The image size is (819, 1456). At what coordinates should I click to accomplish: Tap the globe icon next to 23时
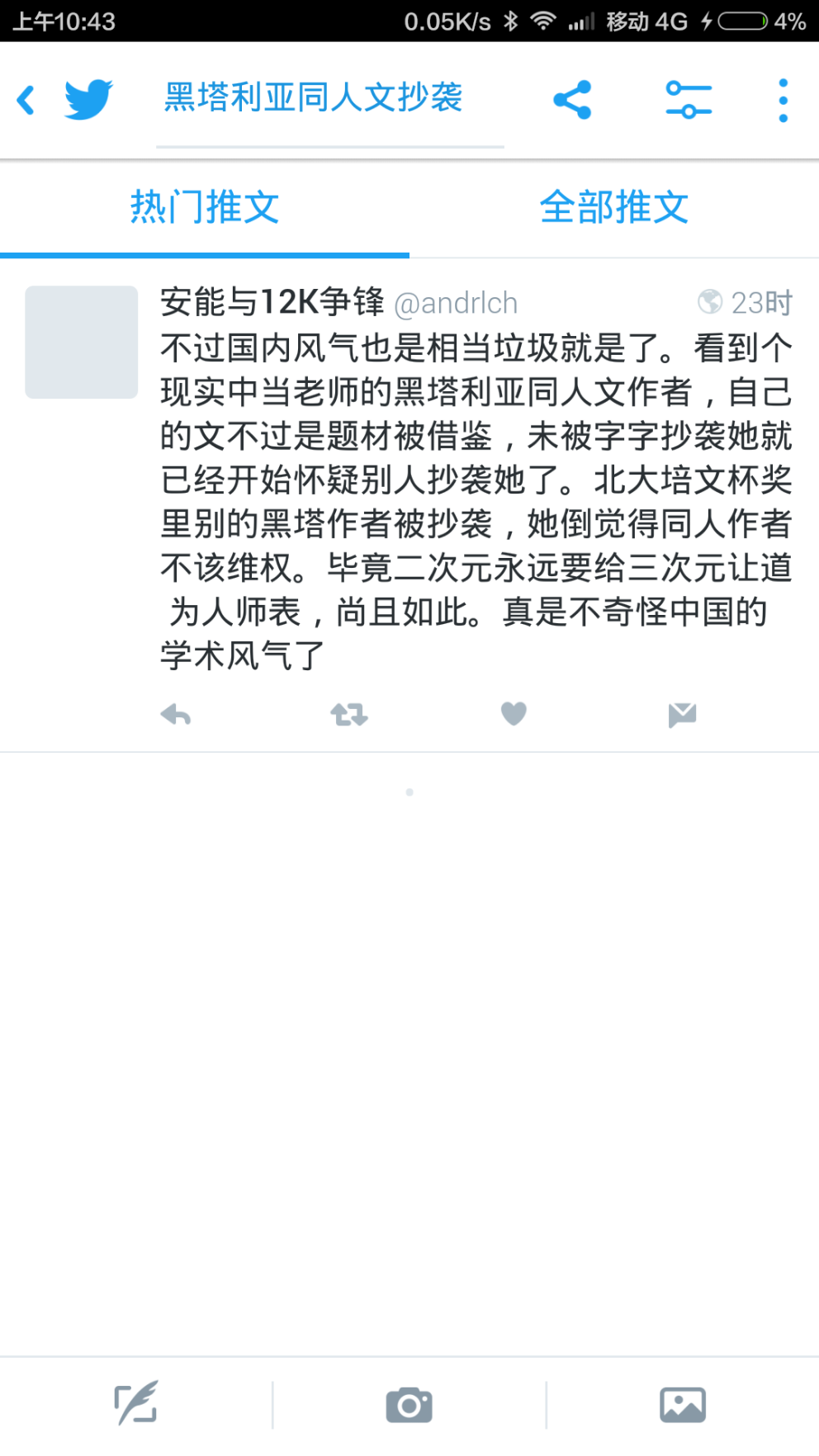pos(708,304)
